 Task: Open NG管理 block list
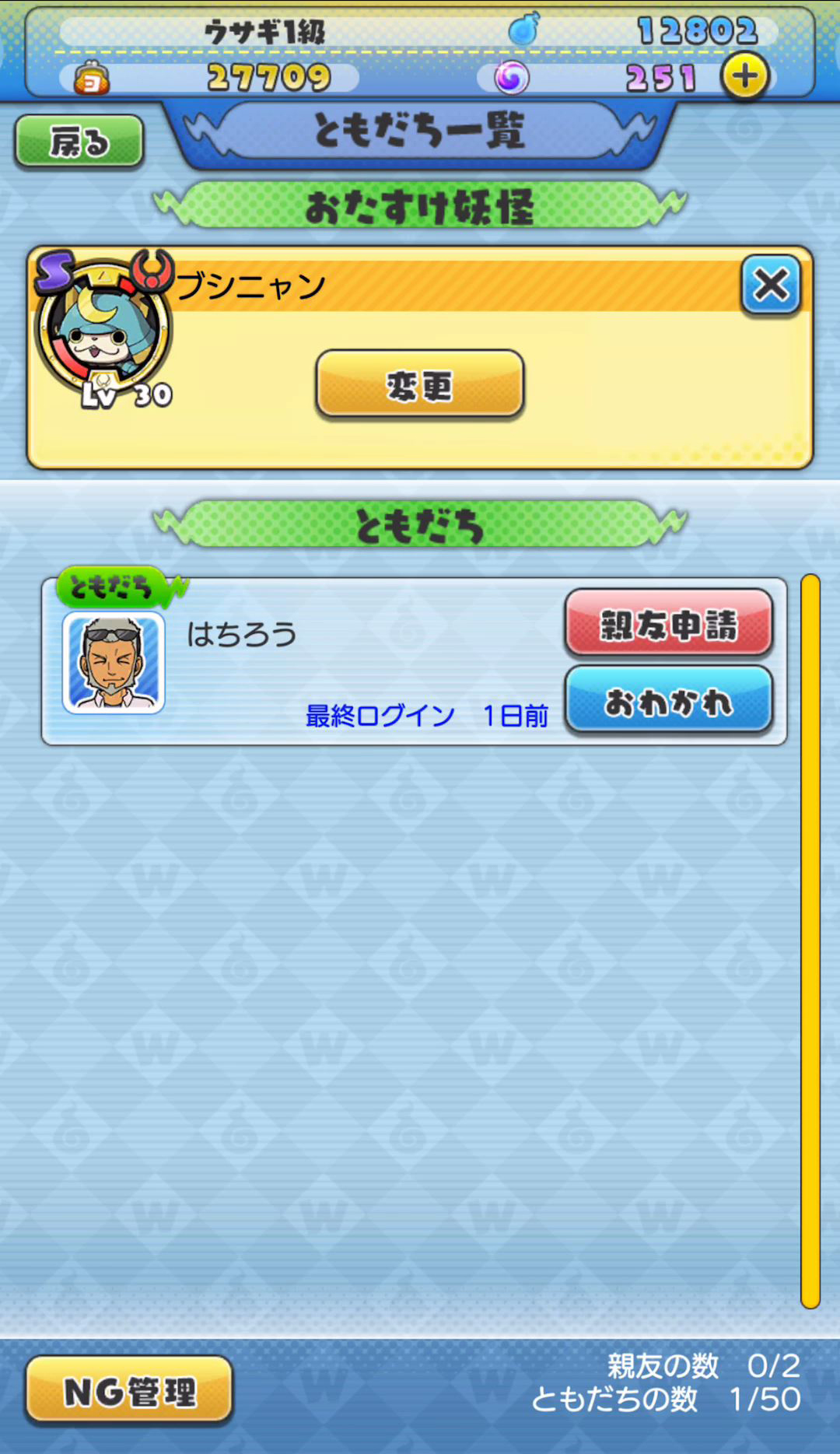tap(129, 1392)
